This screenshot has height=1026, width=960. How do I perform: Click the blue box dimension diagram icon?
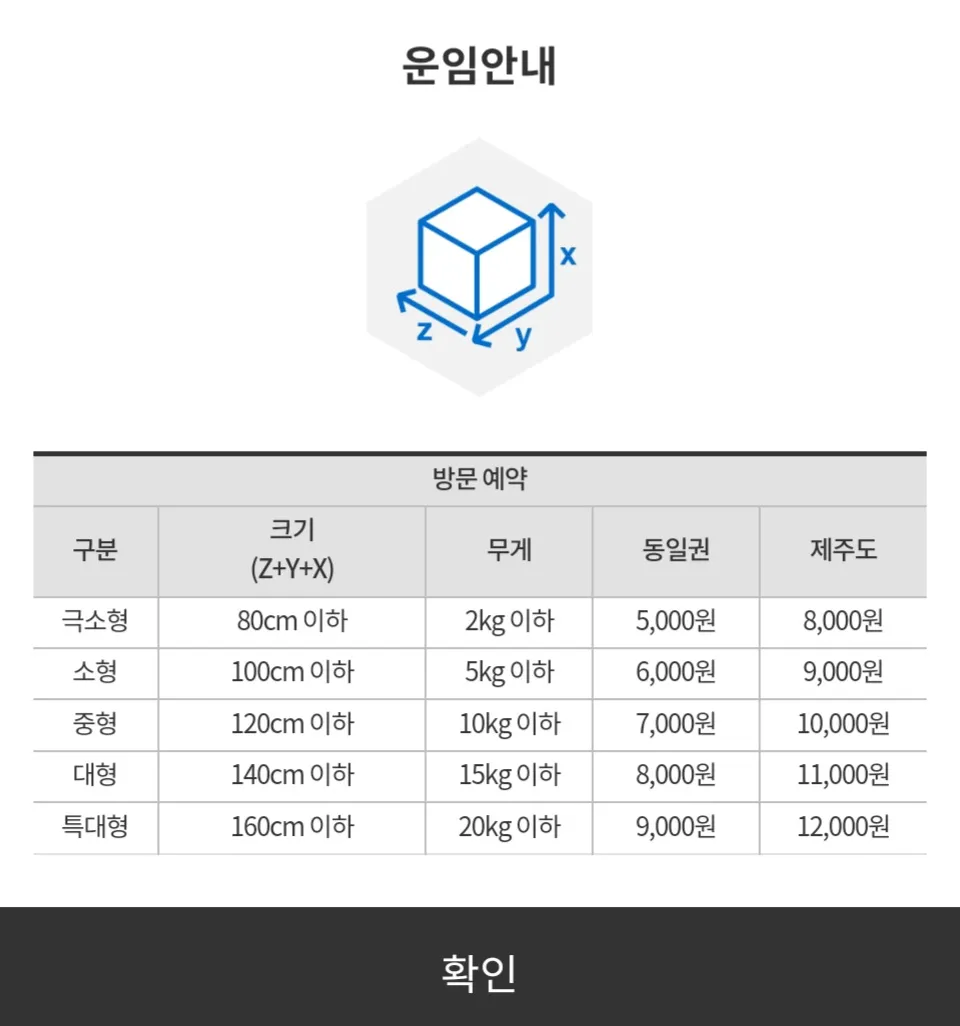[480, 262]
